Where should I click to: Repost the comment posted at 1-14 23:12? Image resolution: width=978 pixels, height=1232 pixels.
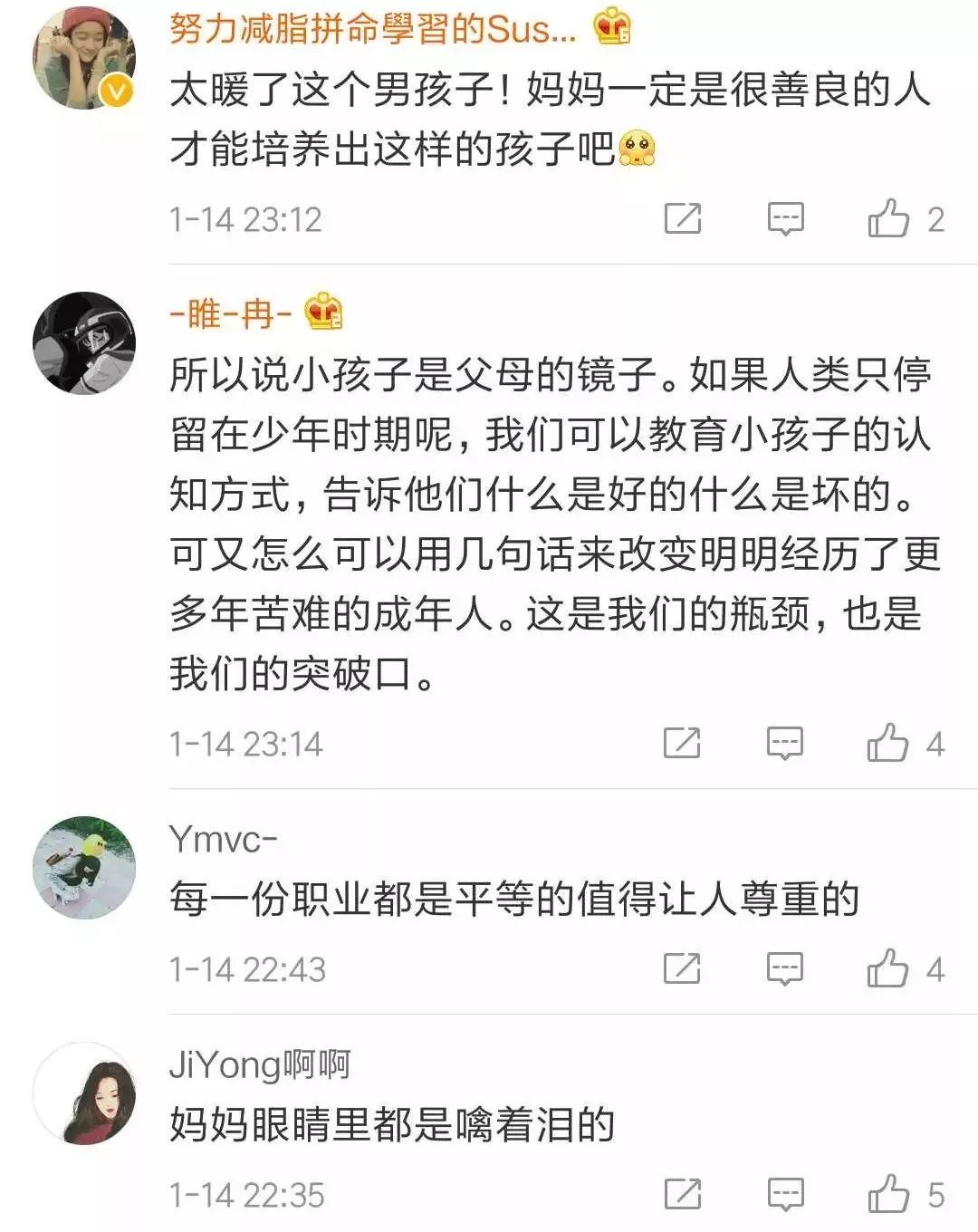(x=683, y=219)
